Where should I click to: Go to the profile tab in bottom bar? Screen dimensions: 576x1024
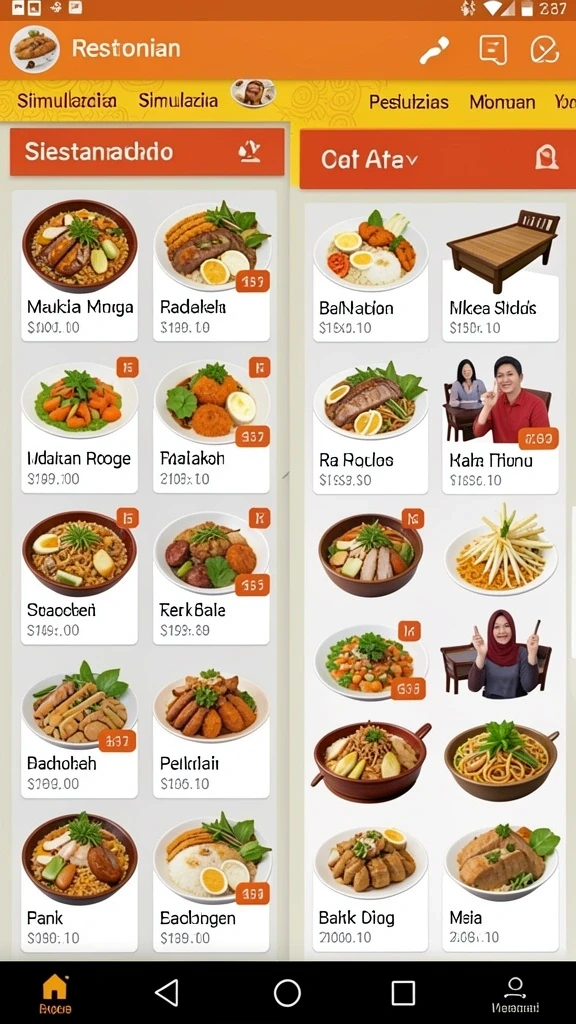click(515, 994)
